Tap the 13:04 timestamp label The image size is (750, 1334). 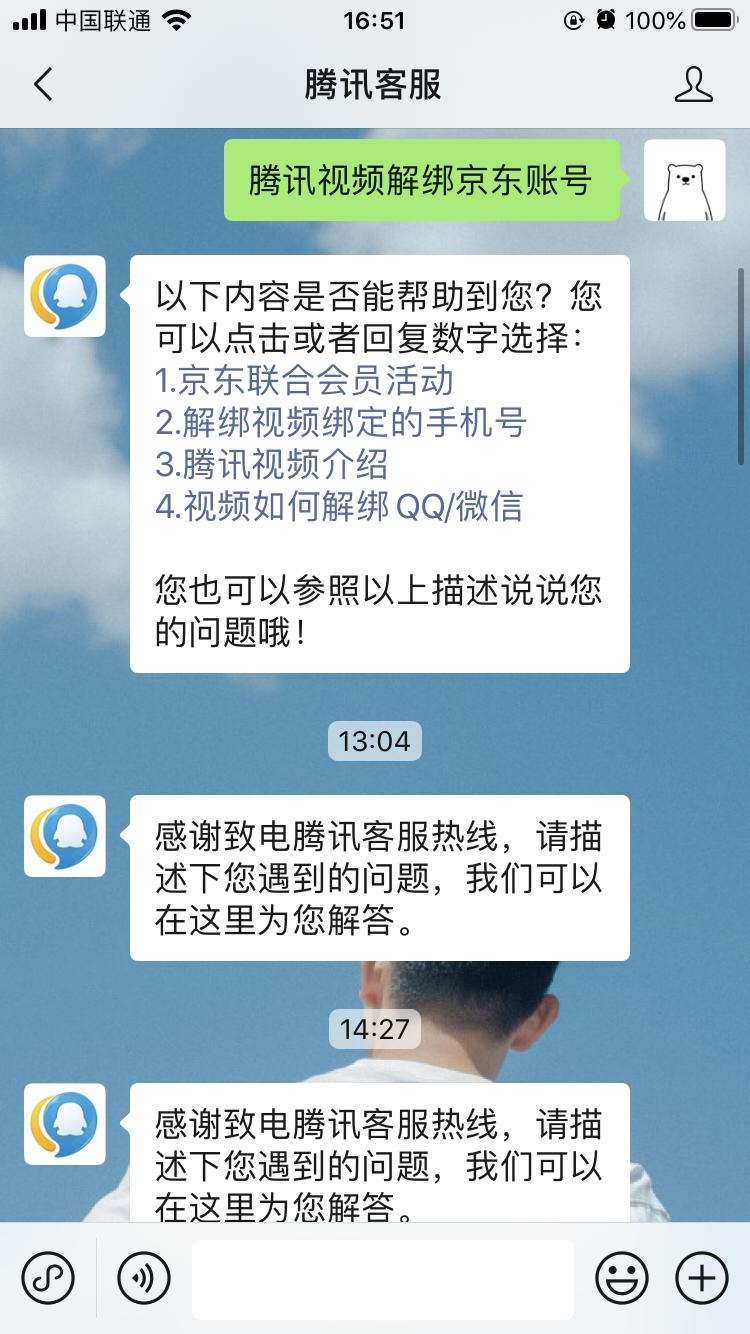click(x=374, y=741)
